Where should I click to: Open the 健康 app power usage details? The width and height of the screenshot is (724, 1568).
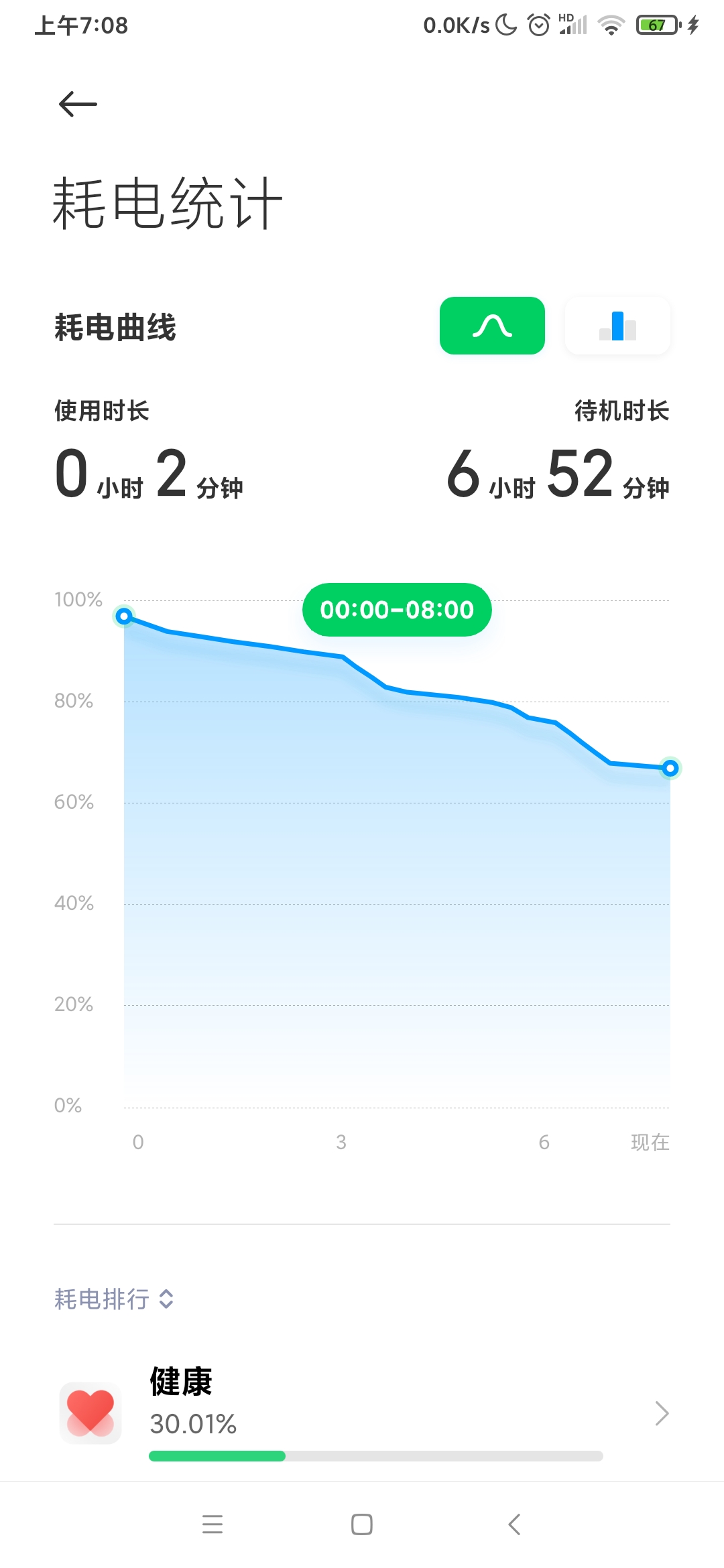[362, 1413]
